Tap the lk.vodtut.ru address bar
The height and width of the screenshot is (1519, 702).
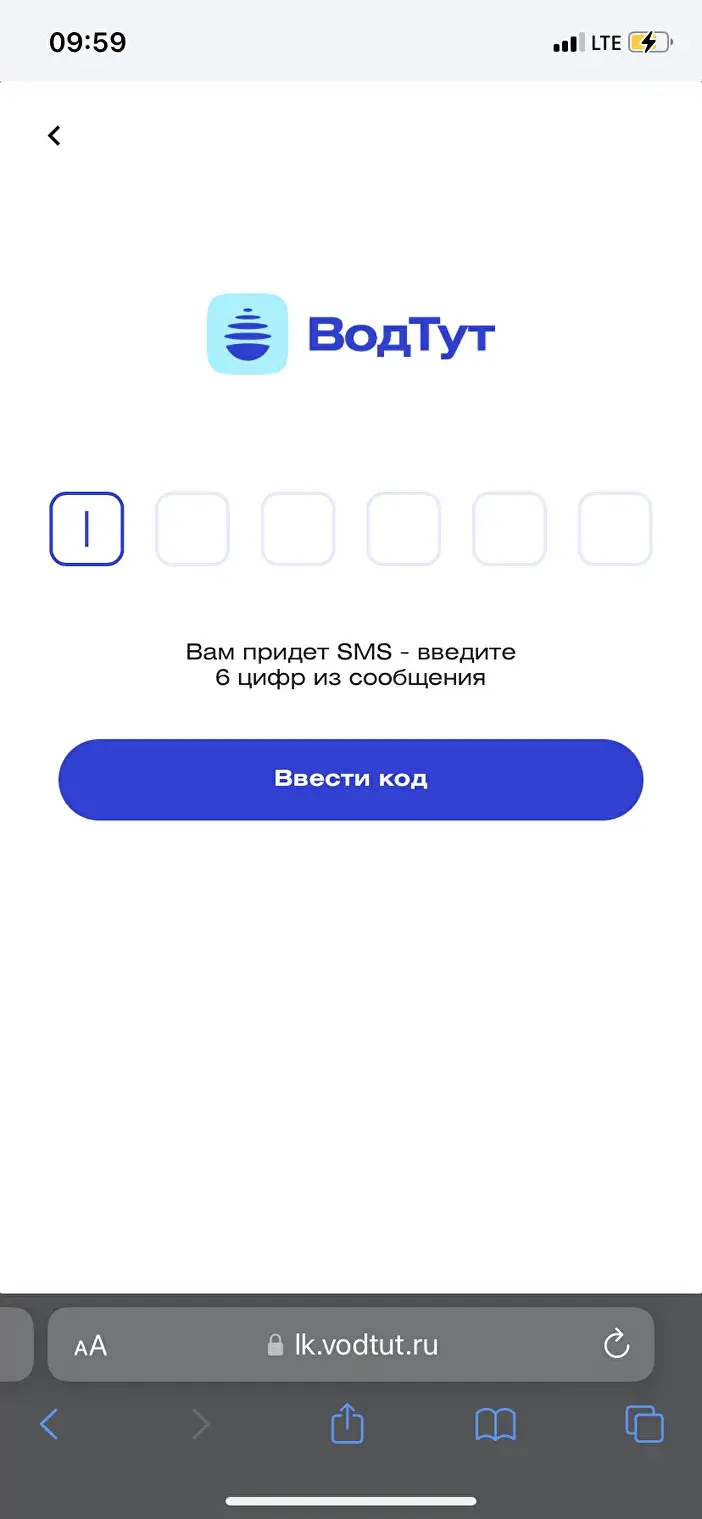tap(352, 1345)
